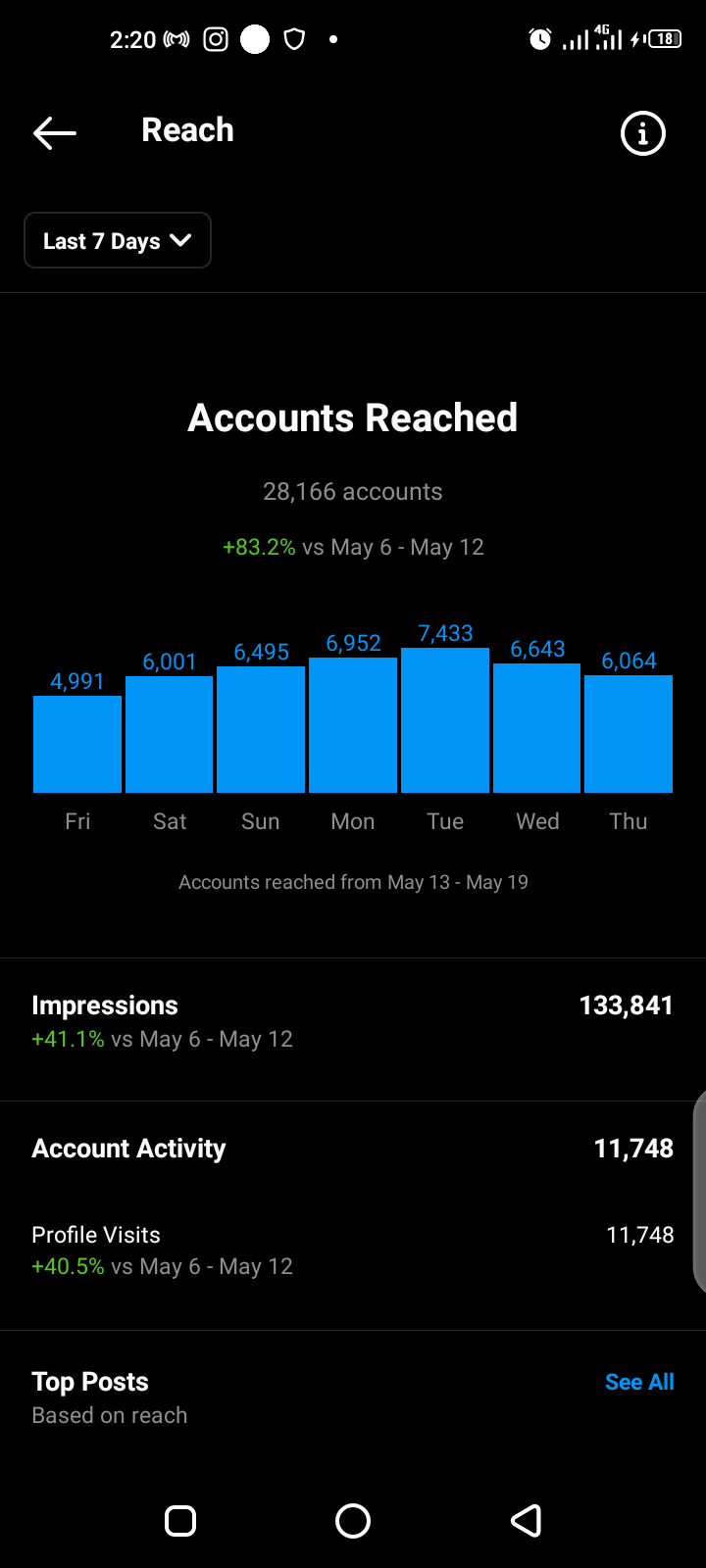Viewport: 706px width, 1568px height.
Task: Open recent apps from navigation bar
Action: [180, 1521]
